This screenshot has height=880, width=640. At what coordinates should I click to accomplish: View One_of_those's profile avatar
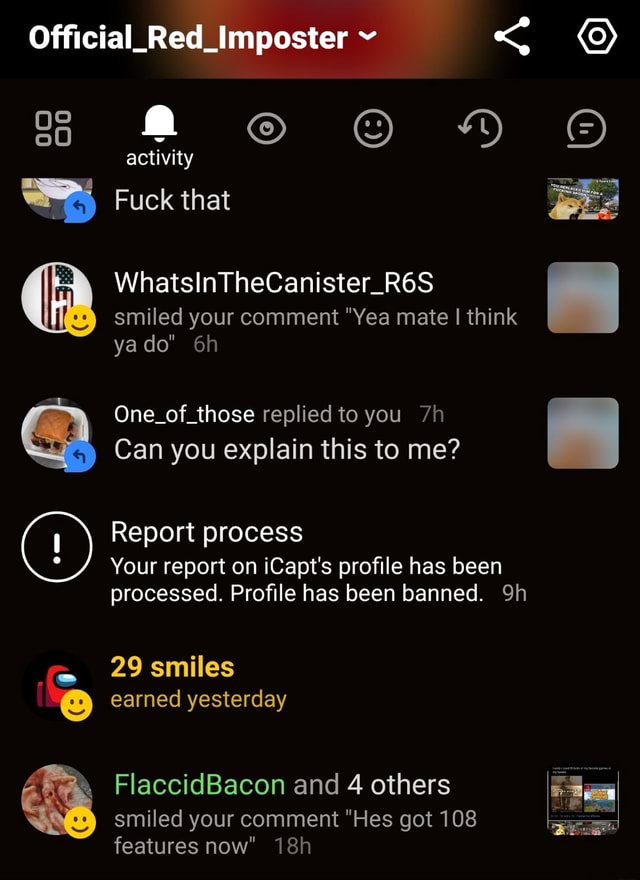(x=57, y=433)
